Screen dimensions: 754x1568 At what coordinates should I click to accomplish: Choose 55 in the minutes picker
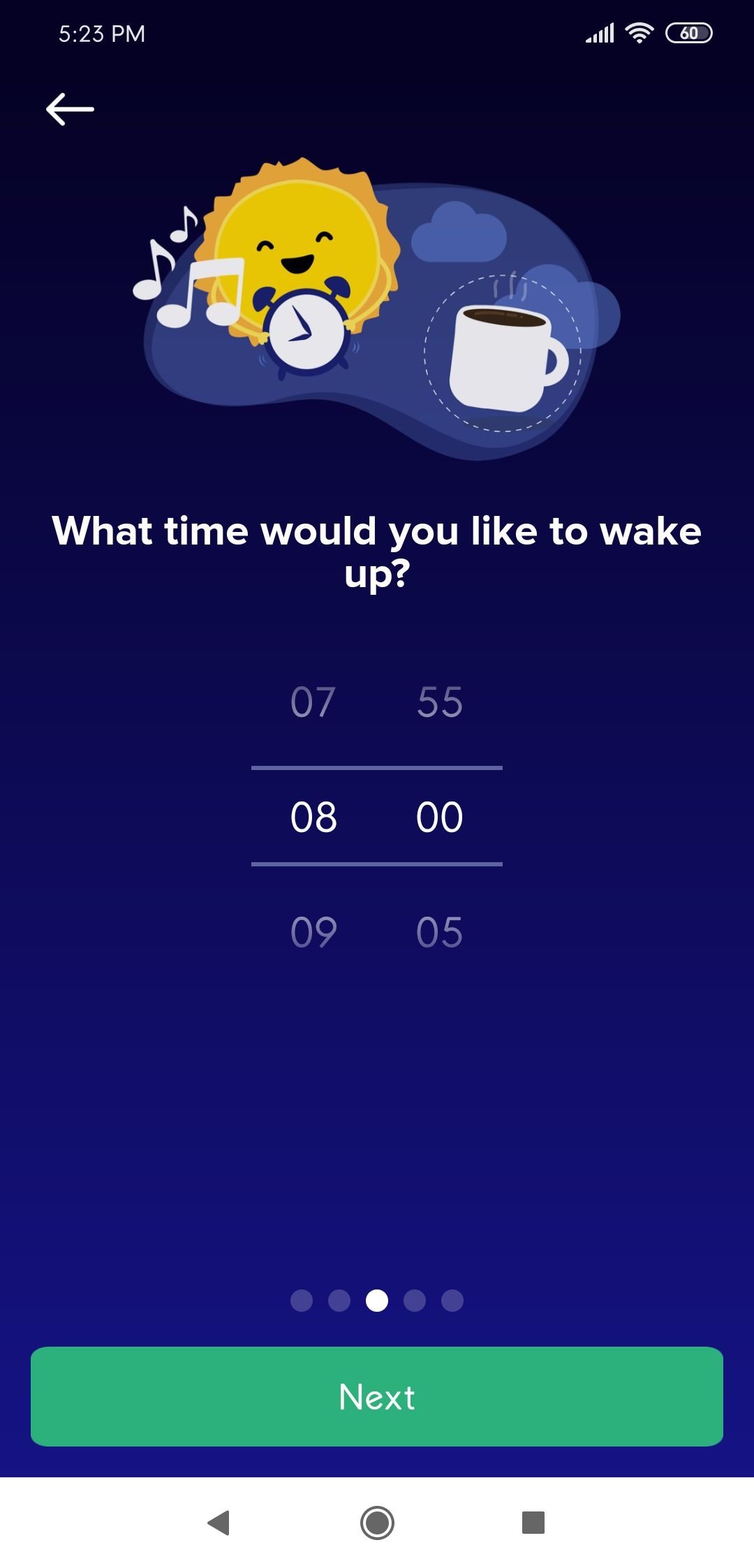pos(440,702)
